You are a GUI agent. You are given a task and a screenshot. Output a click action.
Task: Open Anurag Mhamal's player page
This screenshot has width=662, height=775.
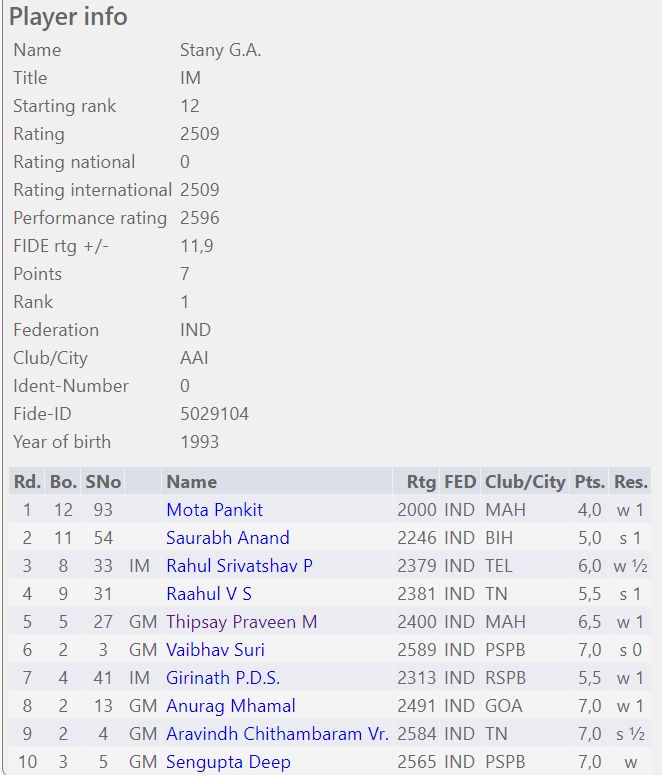230,706
